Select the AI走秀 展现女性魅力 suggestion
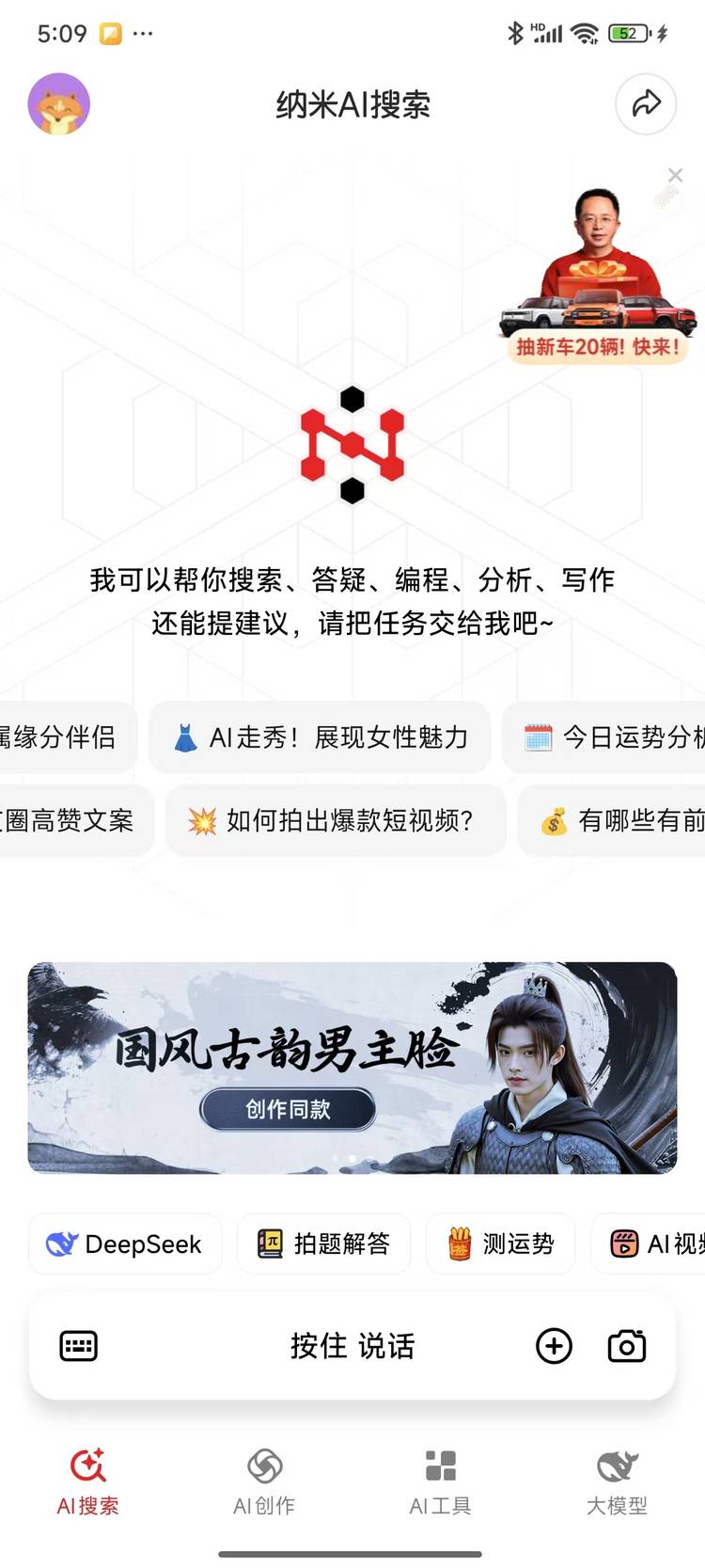705x1568 pixels. [x=321, y=737]
